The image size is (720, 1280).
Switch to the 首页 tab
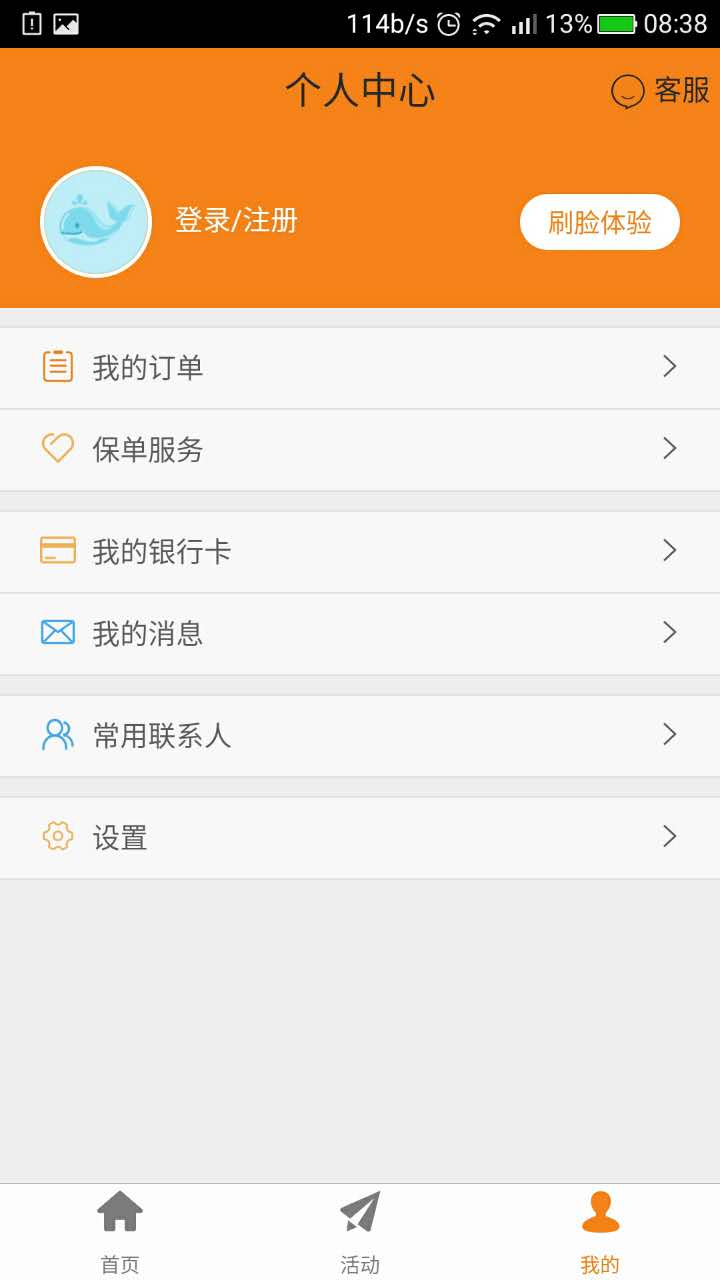point(120,1232)
